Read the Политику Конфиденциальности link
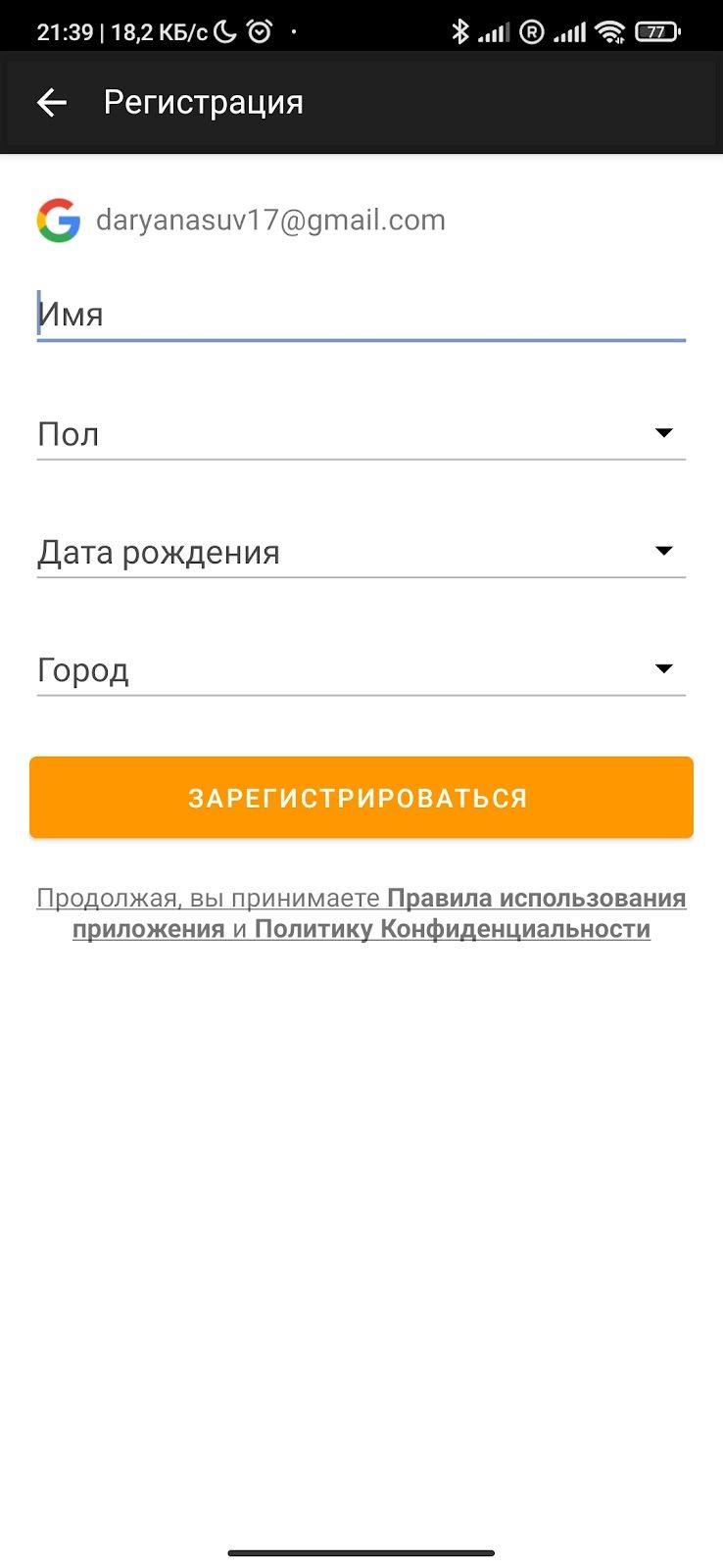 [x=452, y=929]
